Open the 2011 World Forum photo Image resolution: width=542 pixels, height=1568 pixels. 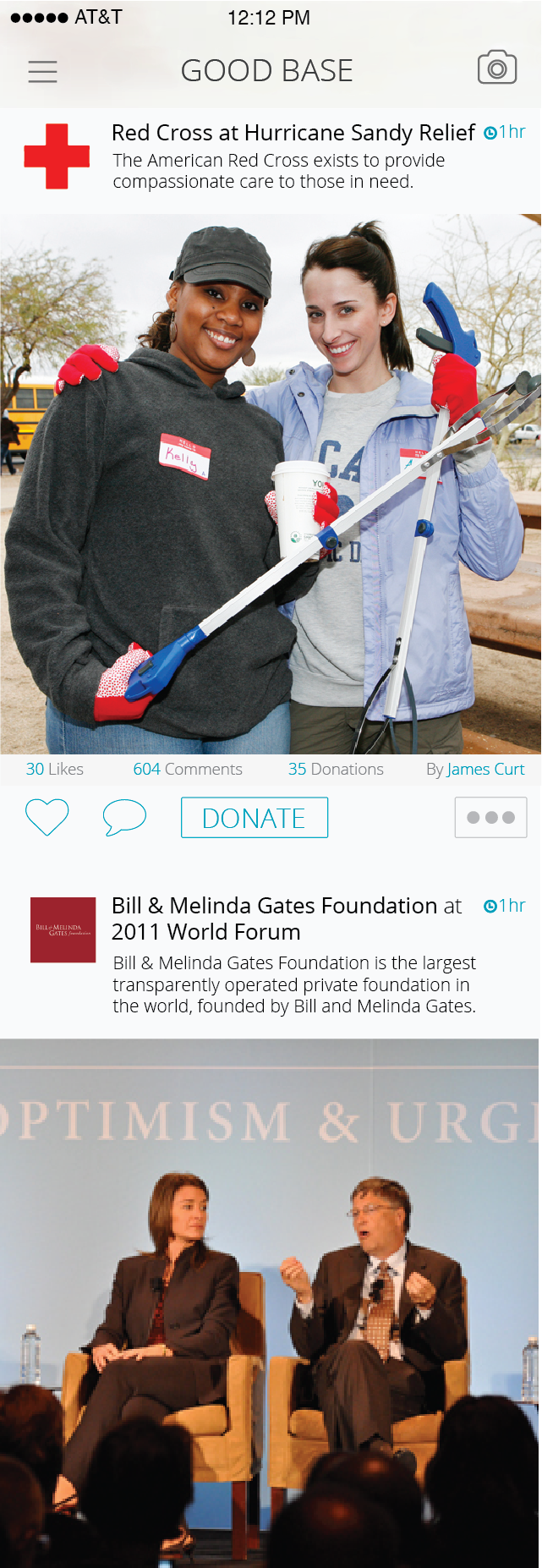pos(271,1302)
